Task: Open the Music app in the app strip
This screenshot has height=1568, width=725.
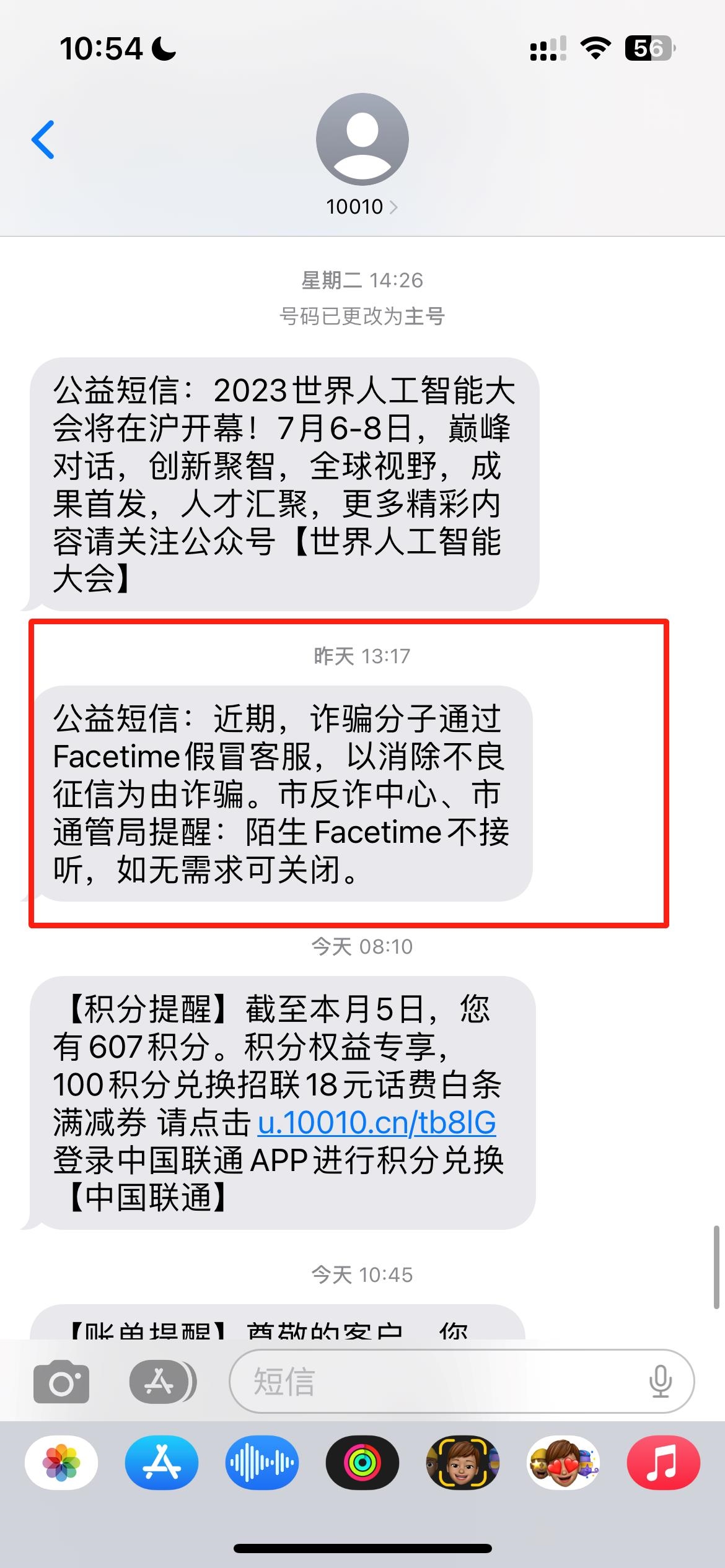Action: [663, 1463]
